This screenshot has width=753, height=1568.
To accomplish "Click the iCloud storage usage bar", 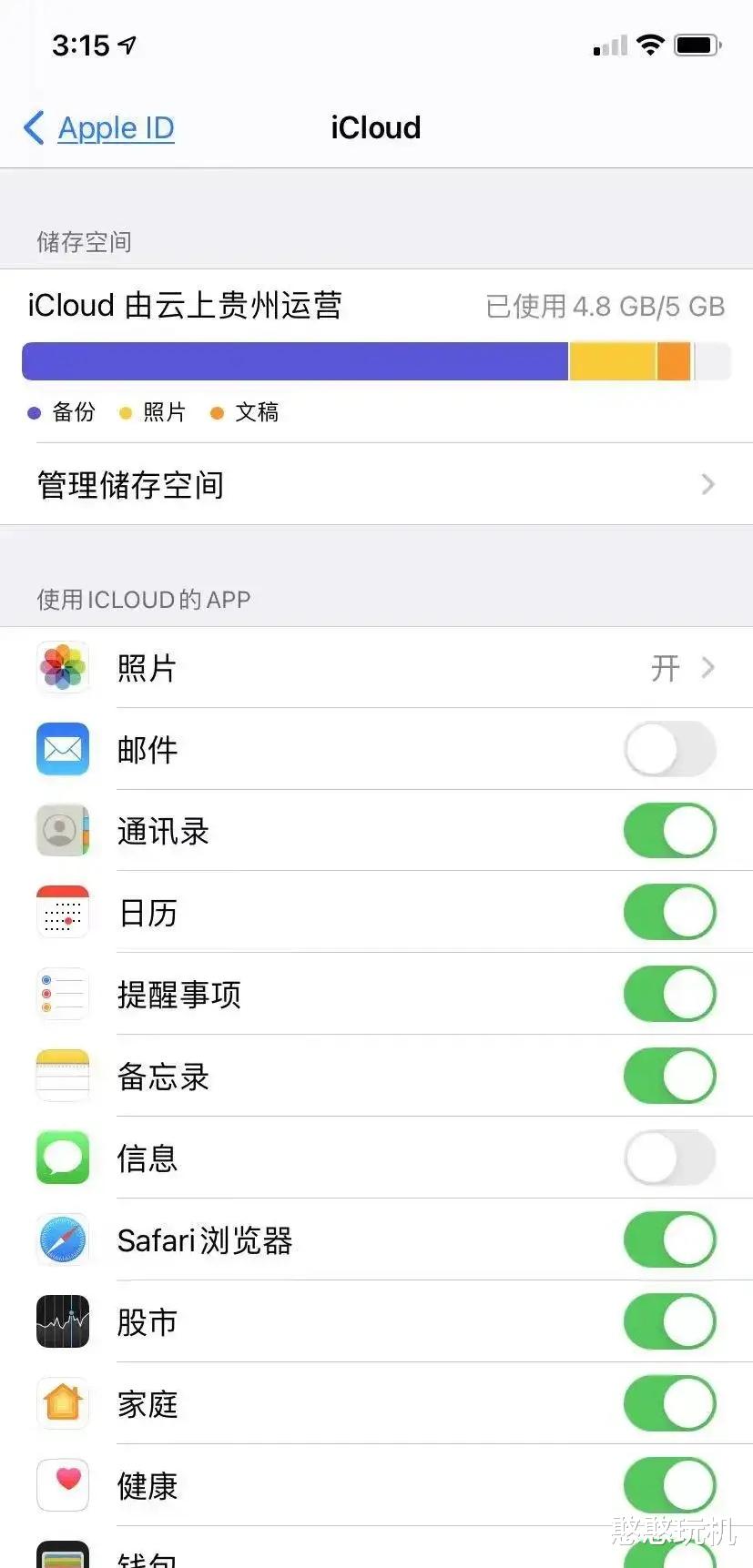I will [376, 360].
